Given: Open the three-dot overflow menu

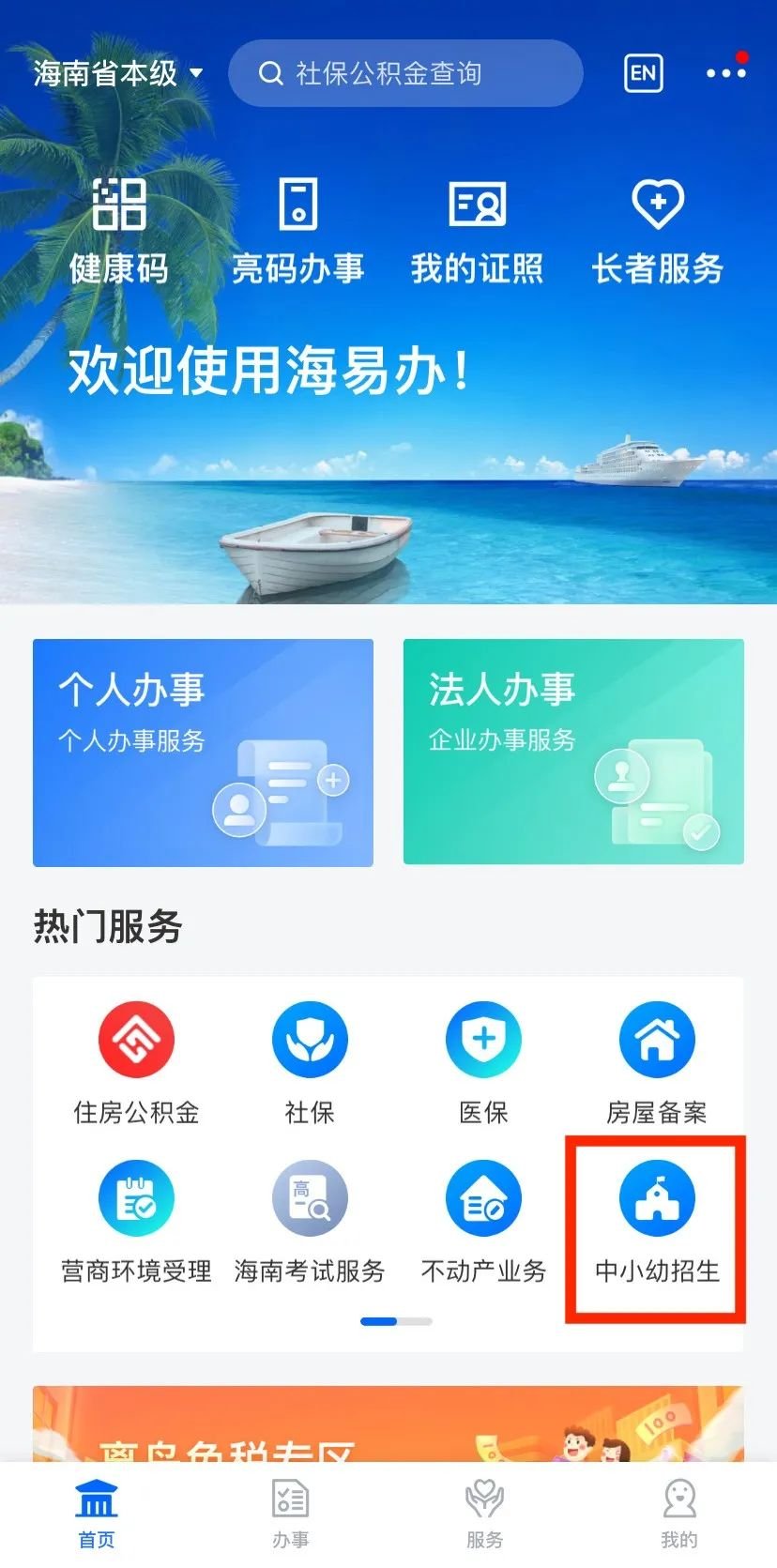Looking at the screenshot, I should click(x=725, y=73).
